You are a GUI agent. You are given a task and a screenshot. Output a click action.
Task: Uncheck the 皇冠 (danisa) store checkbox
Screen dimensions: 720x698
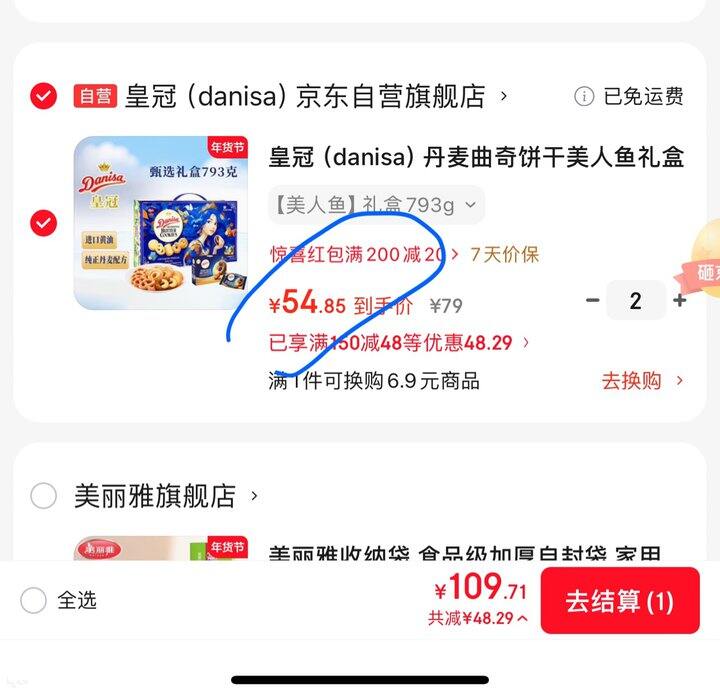[43, 96]
